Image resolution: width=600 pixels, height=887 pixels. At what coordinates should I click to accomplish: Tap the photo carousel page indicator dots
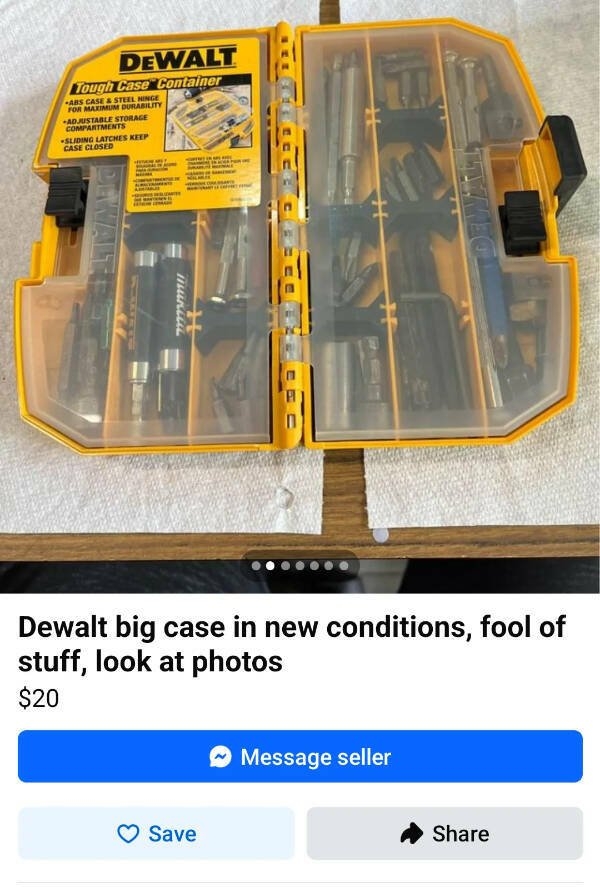tap(300, 565)
